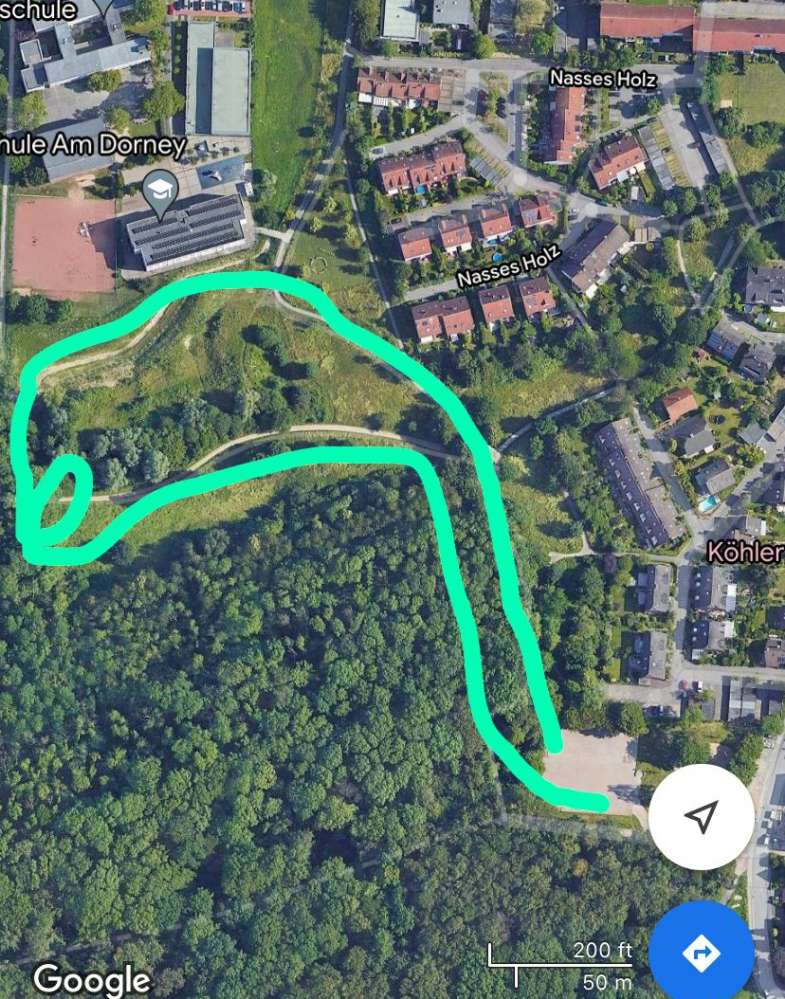
Task: Open directions with the blue arrow button
Action: (701, 951)
